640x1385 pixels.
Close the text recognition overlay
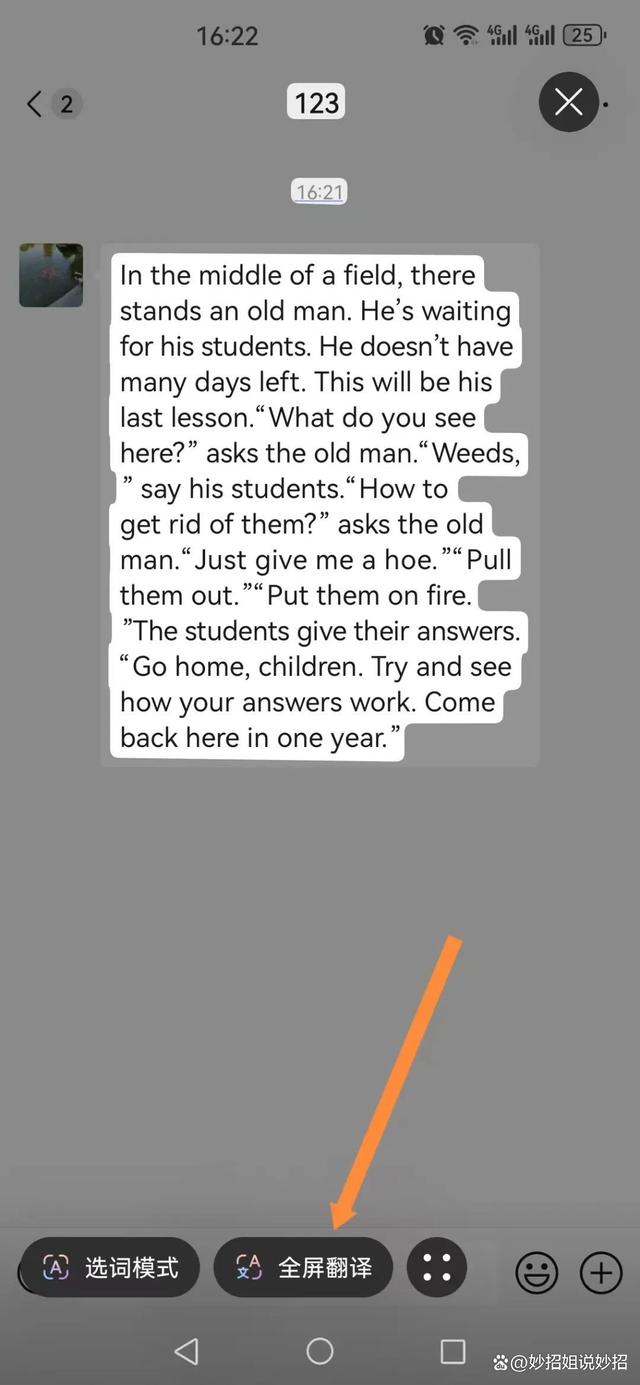[569, 102]
